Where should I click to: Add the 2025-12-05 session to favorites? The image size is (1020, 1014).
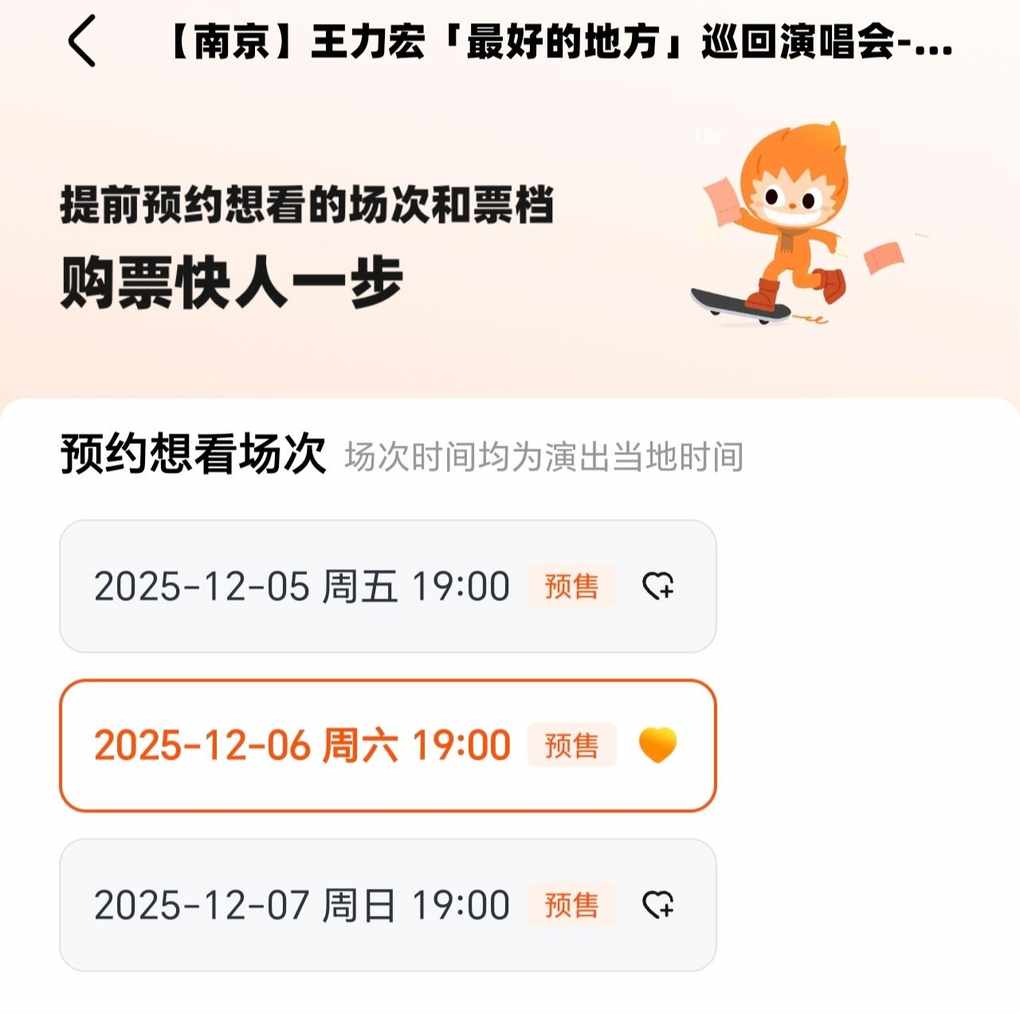(658, 587)
